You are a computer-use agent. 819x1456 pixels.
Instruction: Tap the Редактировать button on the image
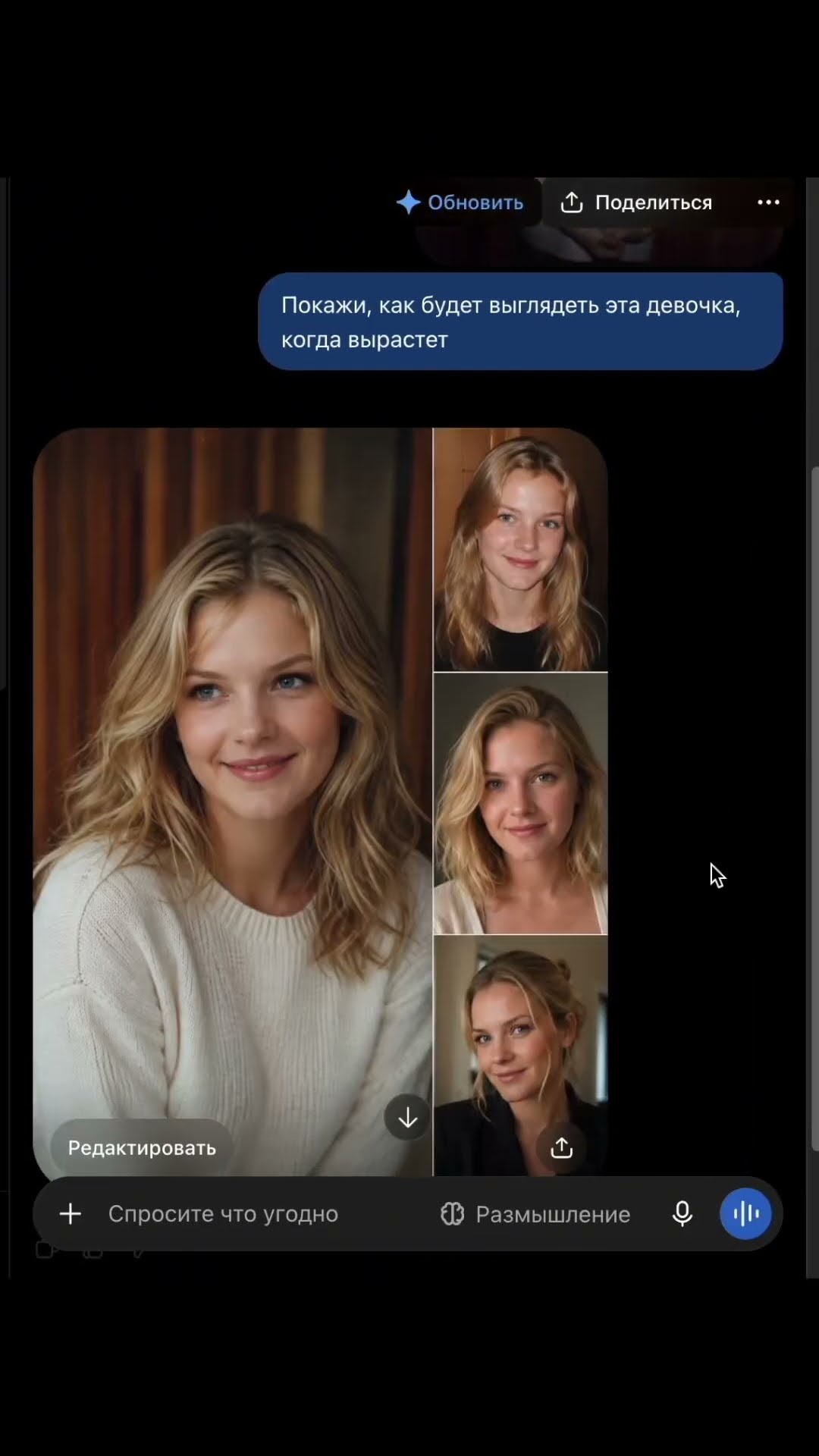(142, 1147)
